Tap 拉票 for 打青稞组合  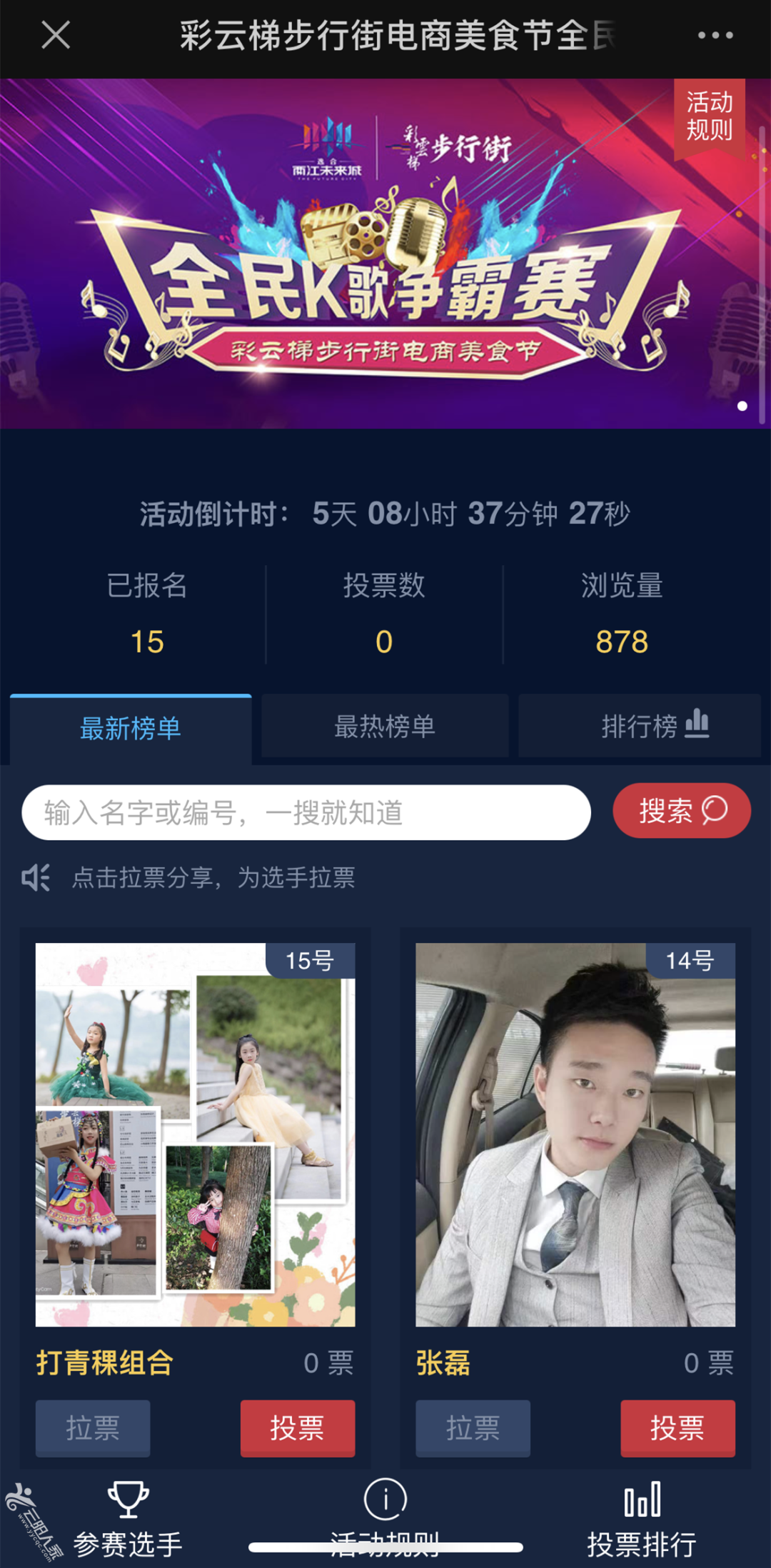click(93, 1428)
